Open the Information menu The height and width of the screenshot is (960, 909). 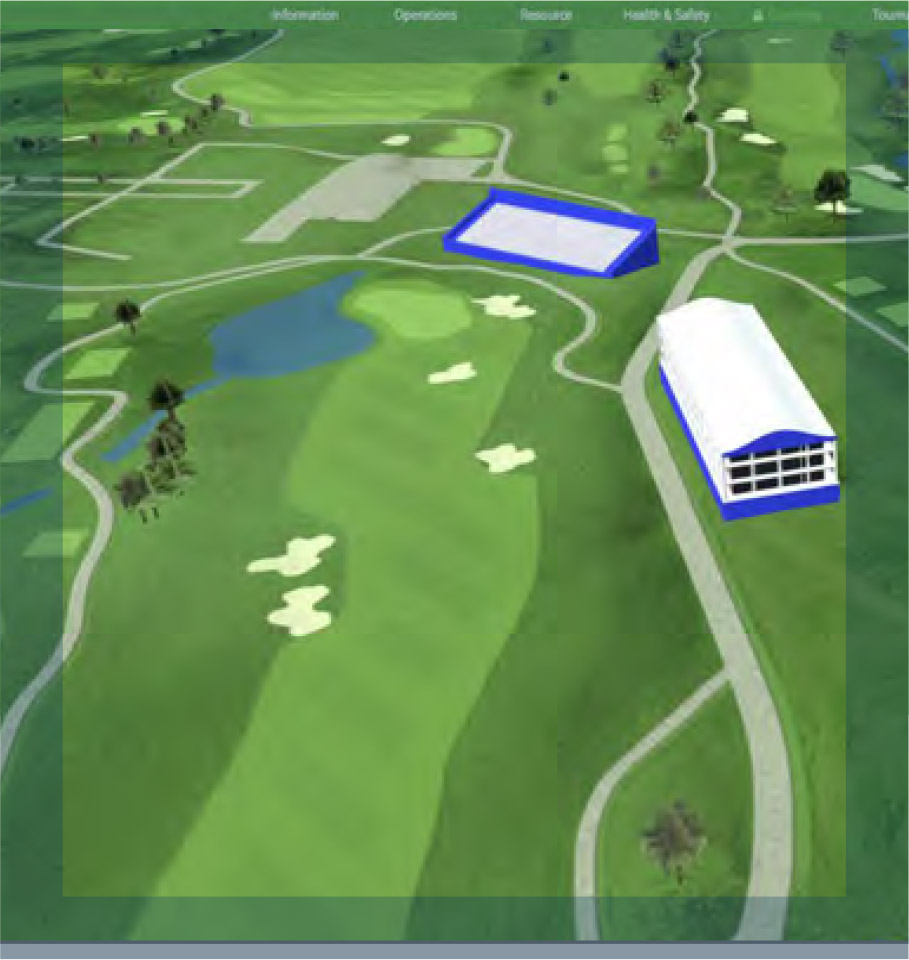(304, 15)
